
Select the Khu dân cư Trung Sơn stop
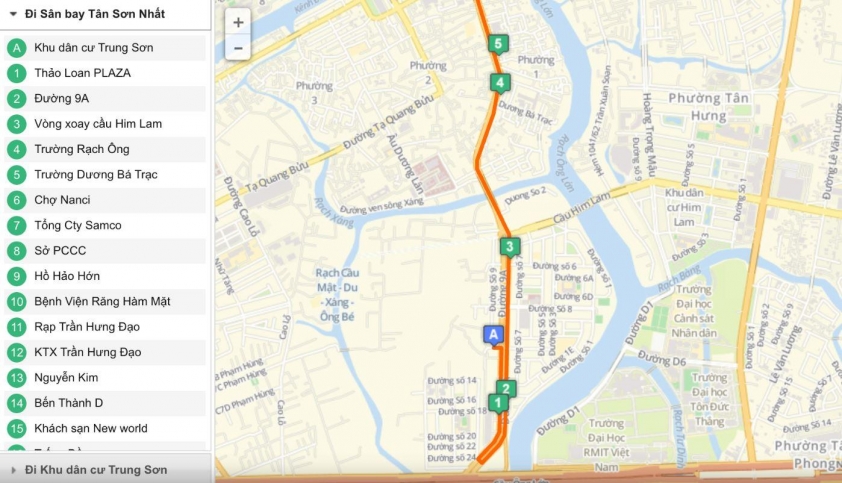coord(93,48)
